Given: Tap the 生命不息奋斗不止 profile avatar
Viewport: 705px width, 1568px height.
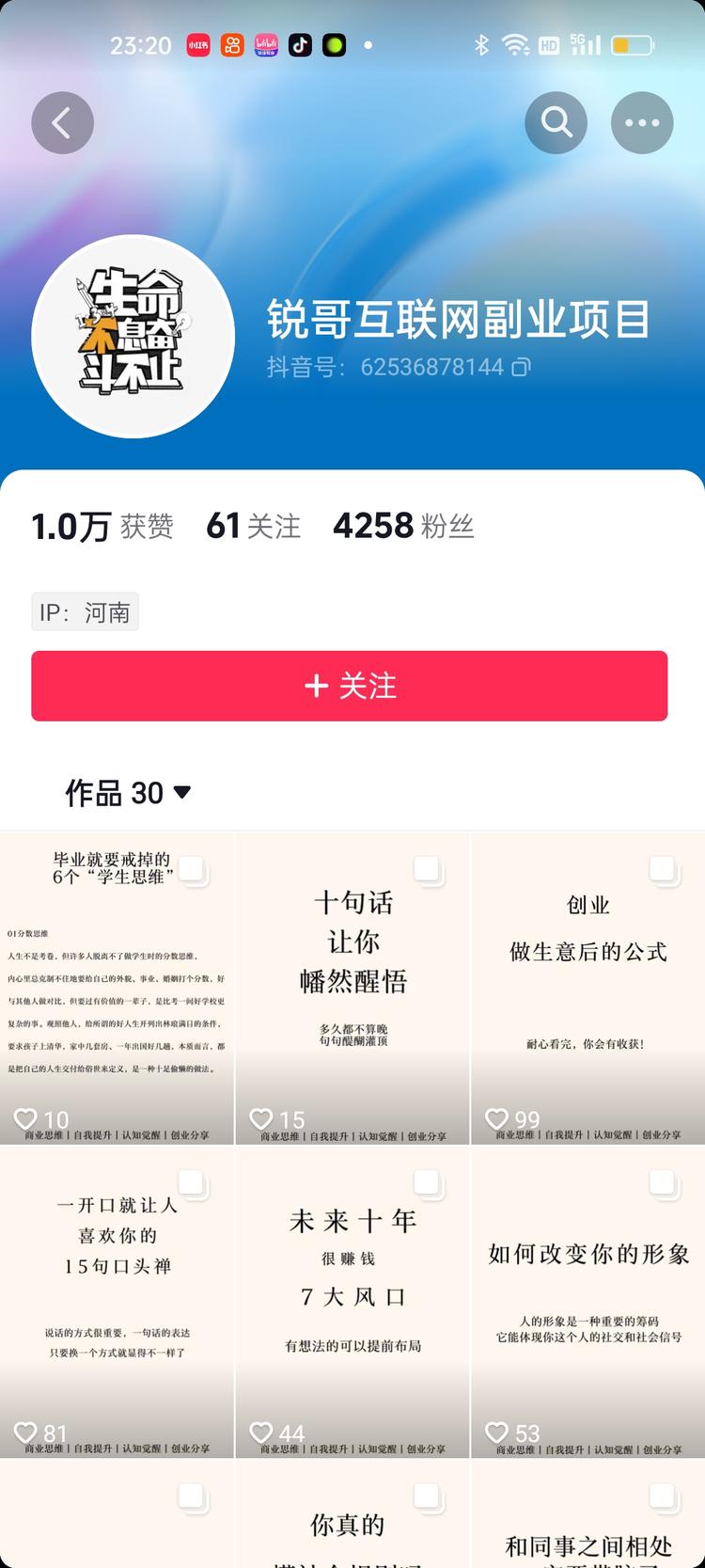Looking at the screenshot, I should (x=133, y=337).
